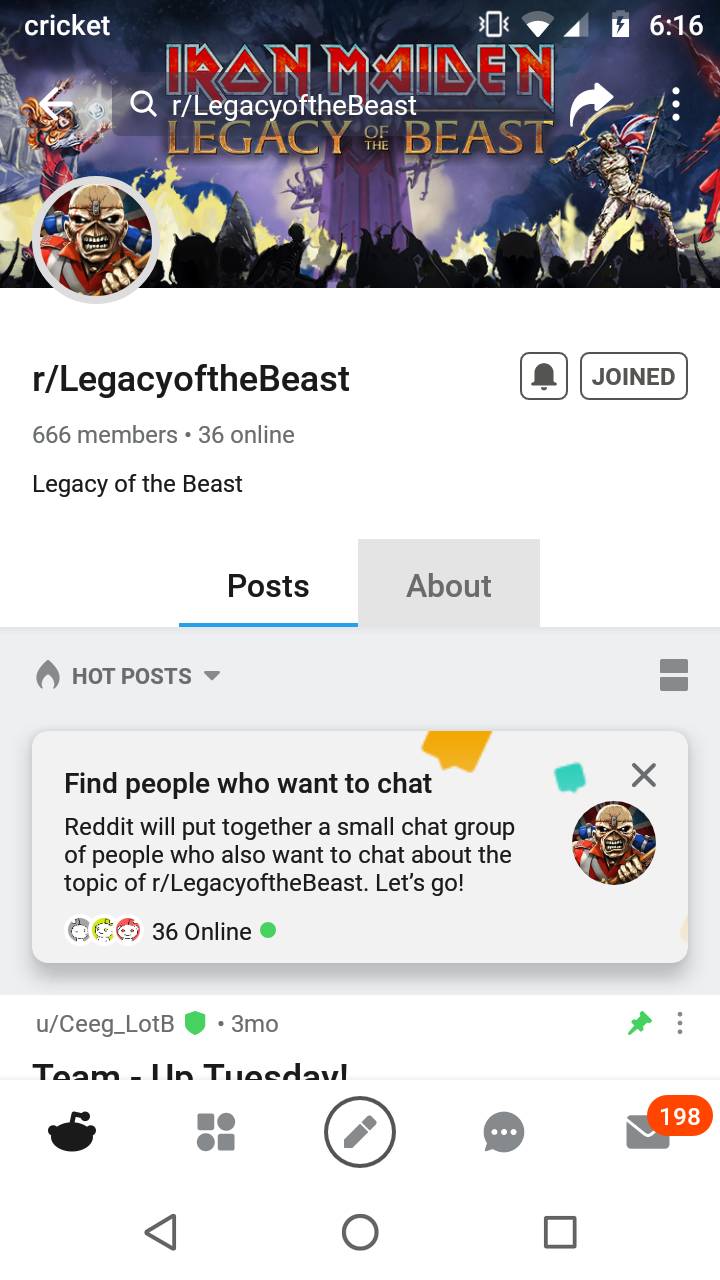The width and height of the screenshot is (720, 1280).
Task: Dismiss the chat suggestion card
Action: (644, 775)
